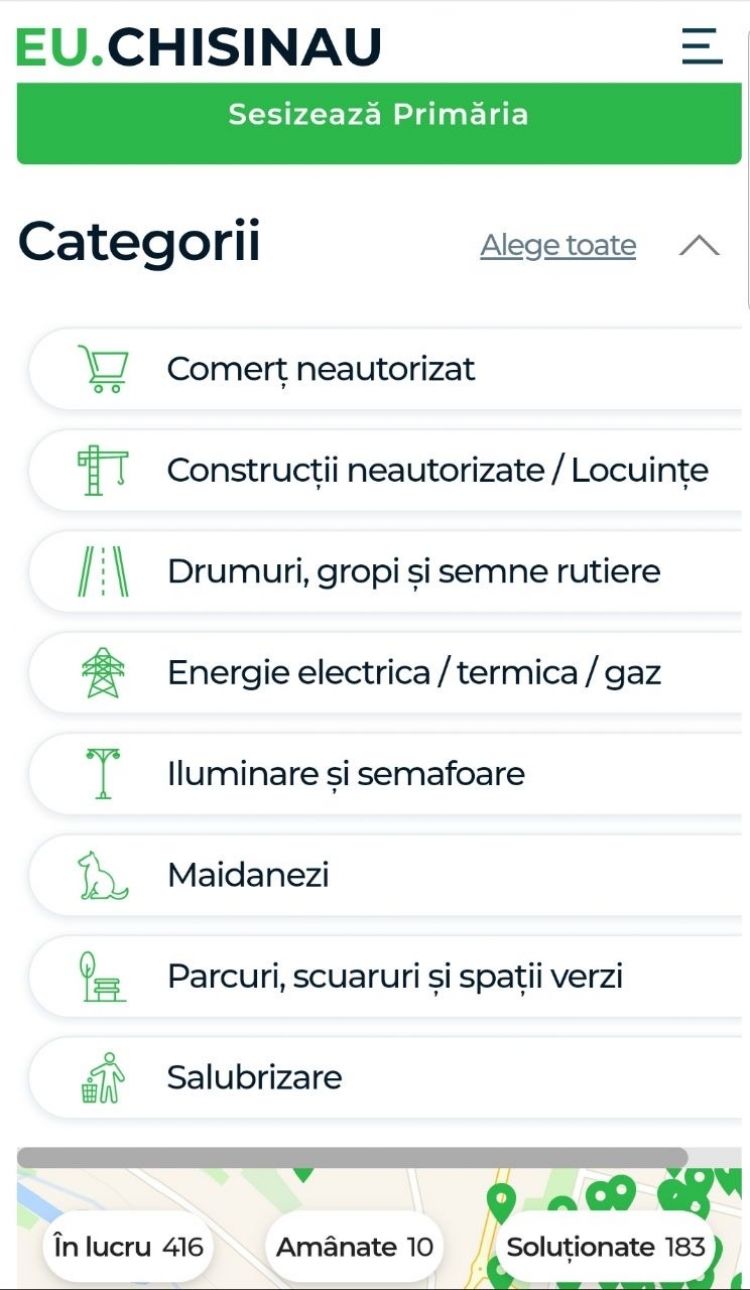Screen dimensions: 750x1290
Task: Filter by În lucru reports
Action: pos(128,1247)
